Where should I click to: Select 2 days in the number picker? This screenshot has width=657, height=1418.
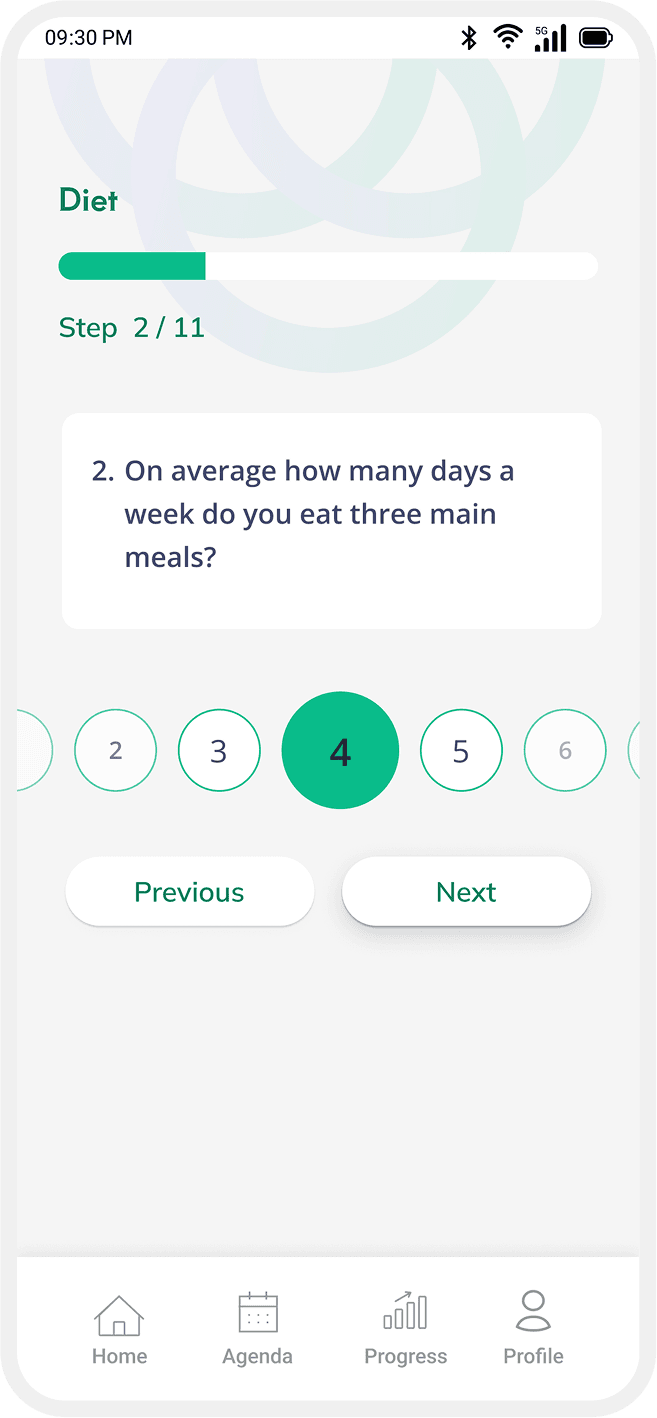click(116, 751)
